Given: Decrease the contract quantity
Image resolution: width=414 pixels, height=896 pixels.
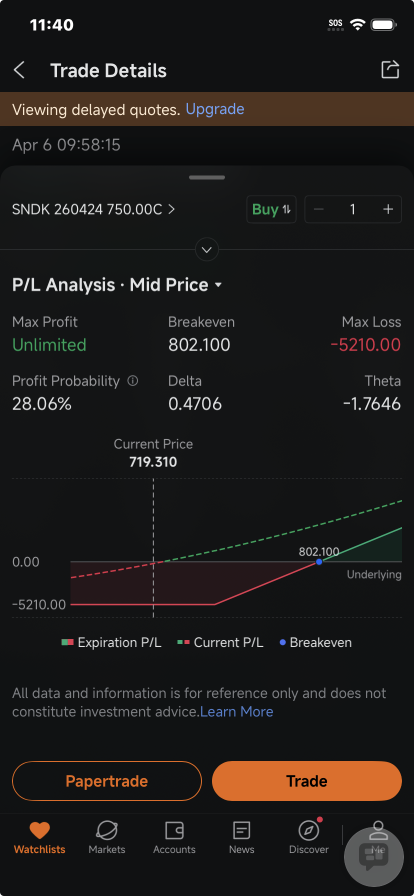Looking at the screenshot, I should [319, 209].
